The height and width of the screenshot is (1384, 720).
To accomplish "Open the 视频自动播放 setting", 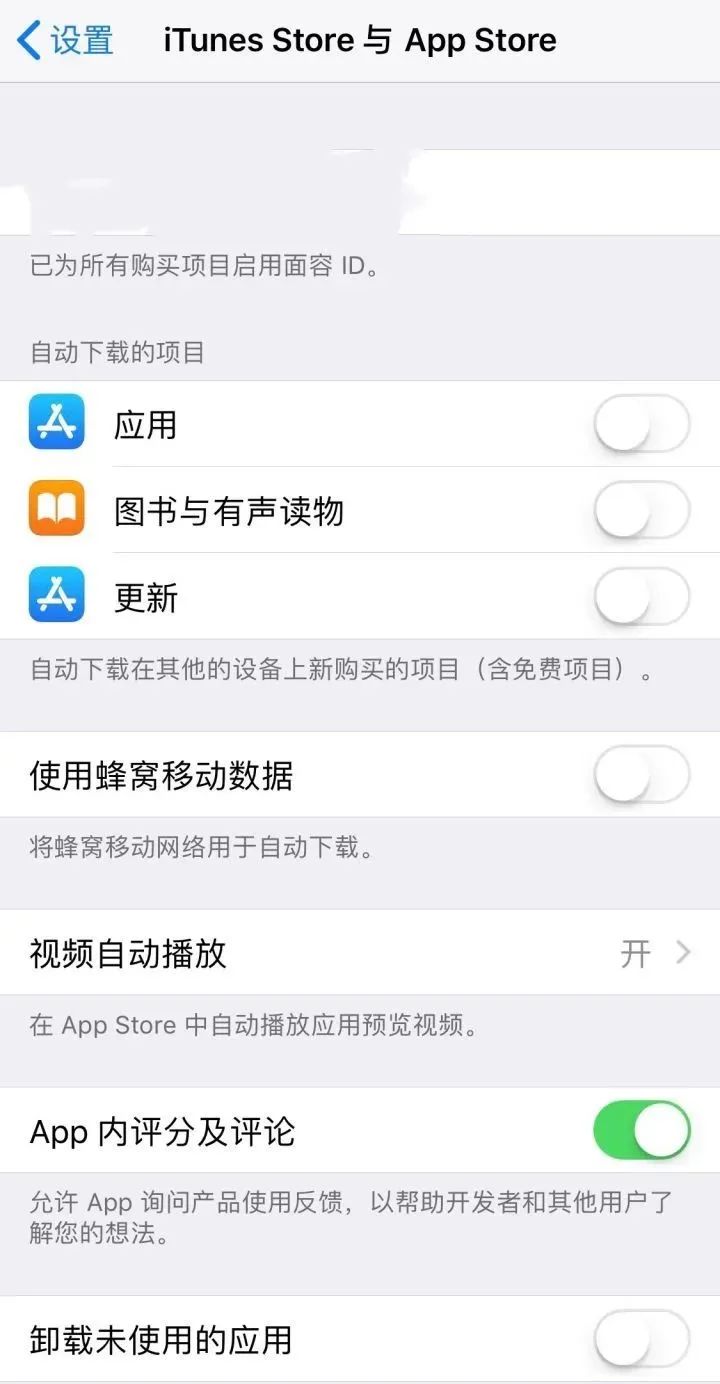I will point(360,953).
